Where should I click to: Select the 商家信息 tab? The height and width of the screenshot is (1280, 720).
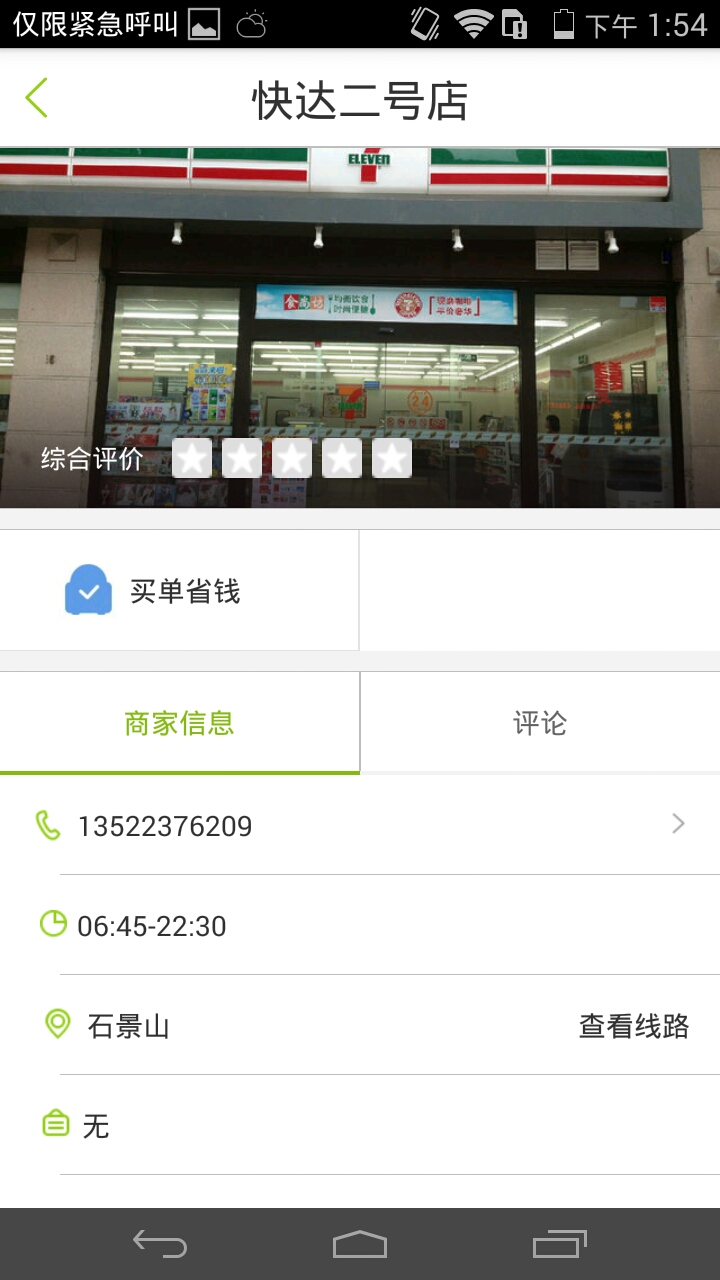click(179, 723)
